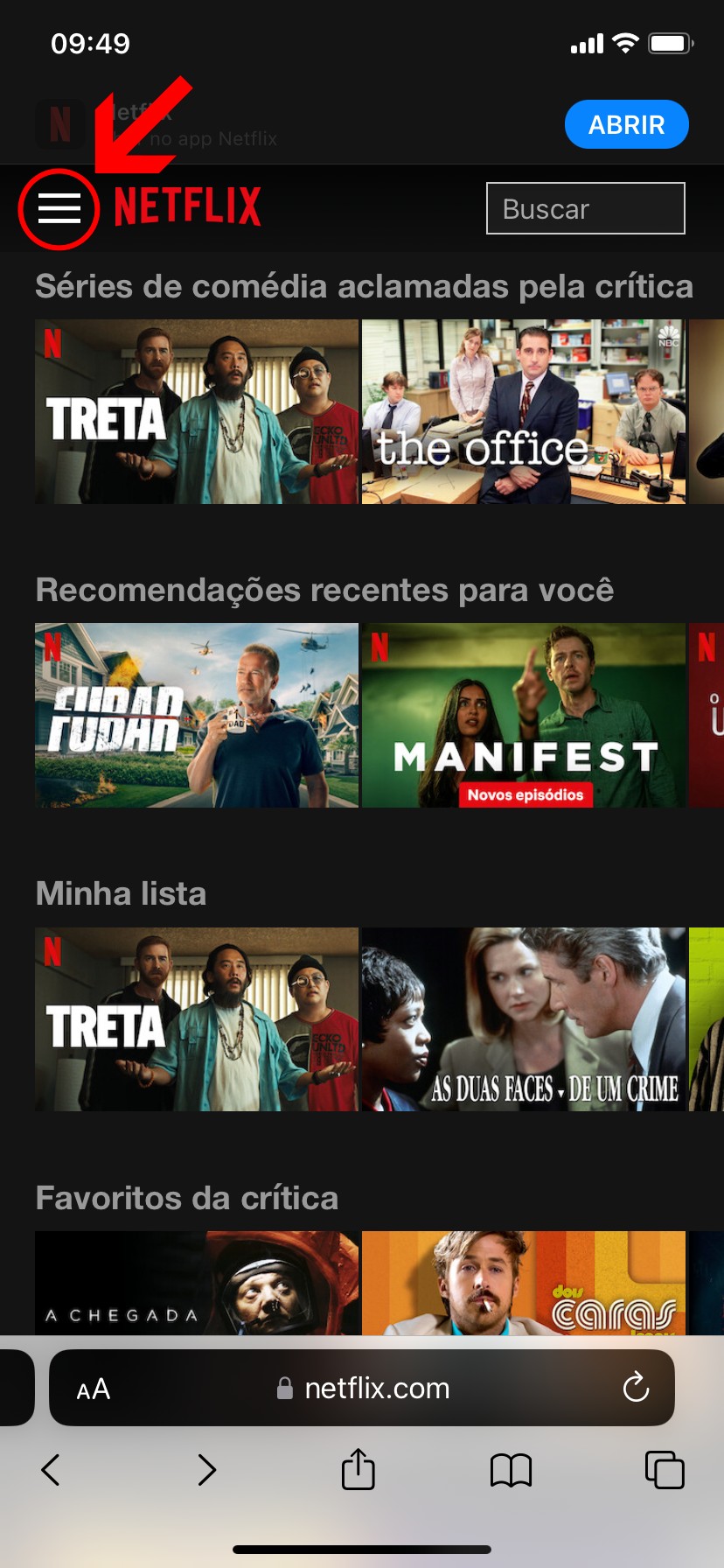Show open Safari tabs
Viewport: 724px width, 1568px height.
pyautogui.click(x=665, y=1470)
